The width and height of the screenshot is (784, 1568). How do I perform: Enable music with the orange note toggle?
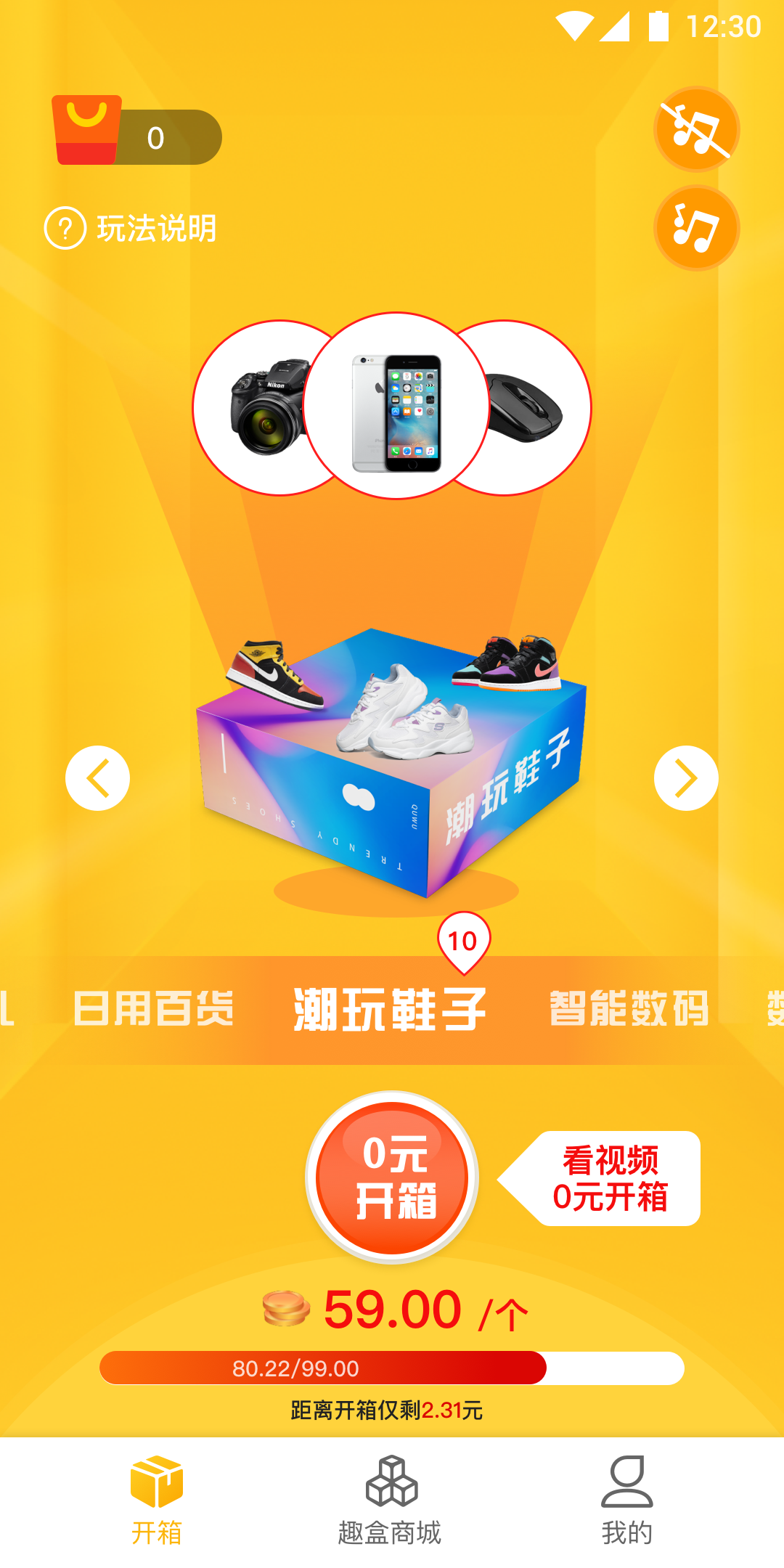pos(695,229)
